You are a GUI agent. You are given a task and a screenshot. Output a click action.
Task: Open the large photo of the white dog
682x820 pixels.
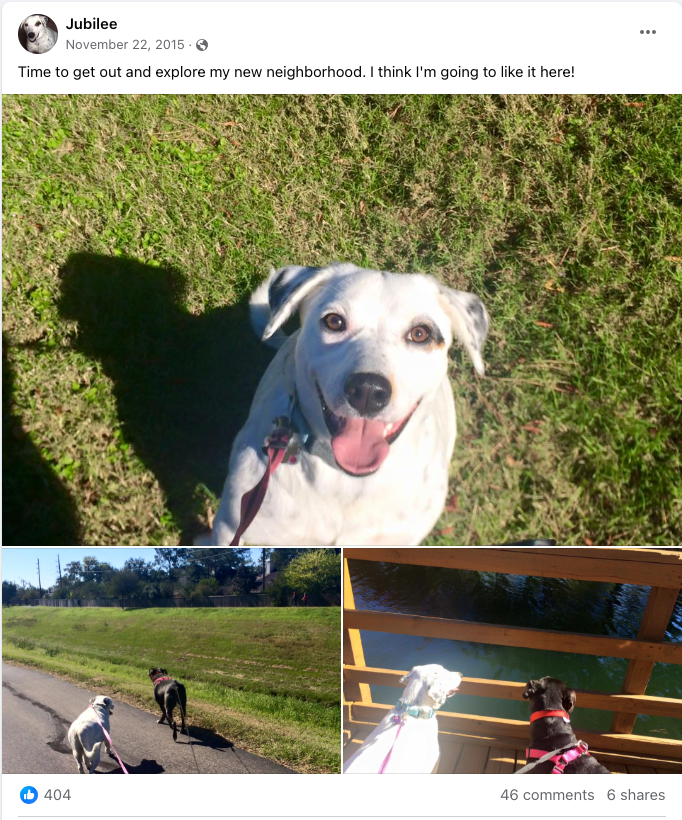[x=341, y=320]
